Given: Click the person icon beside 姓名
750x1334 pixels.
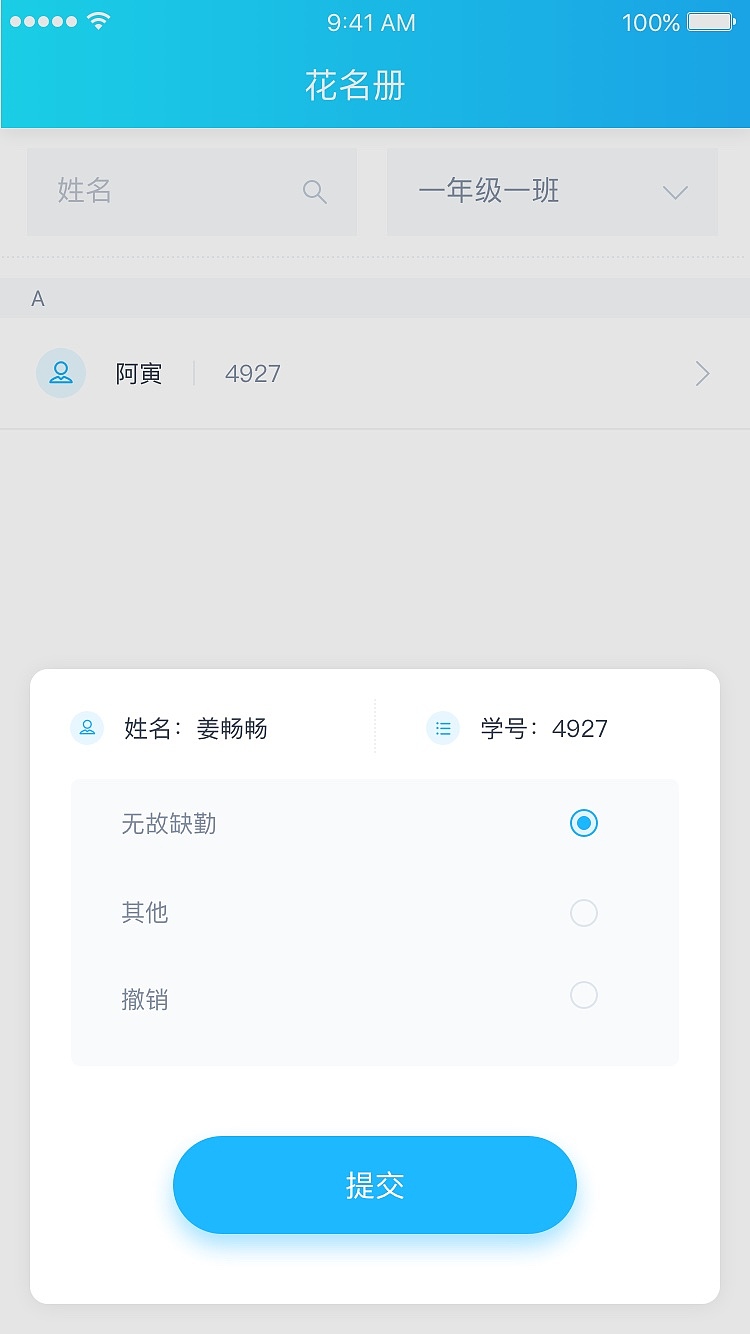Looking at the screenshot, I should tap(87, 728).
